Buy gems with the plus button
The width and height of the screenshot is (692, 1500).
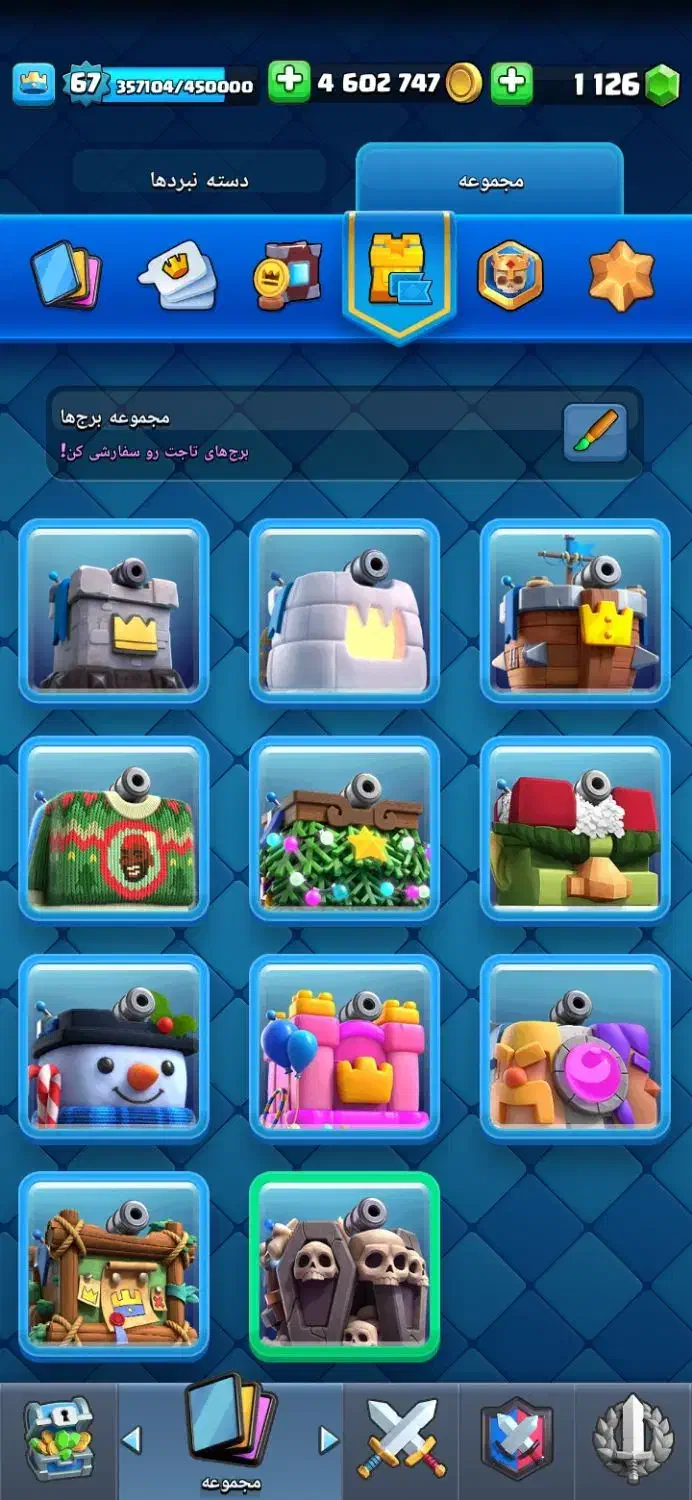tap(512, 82)
